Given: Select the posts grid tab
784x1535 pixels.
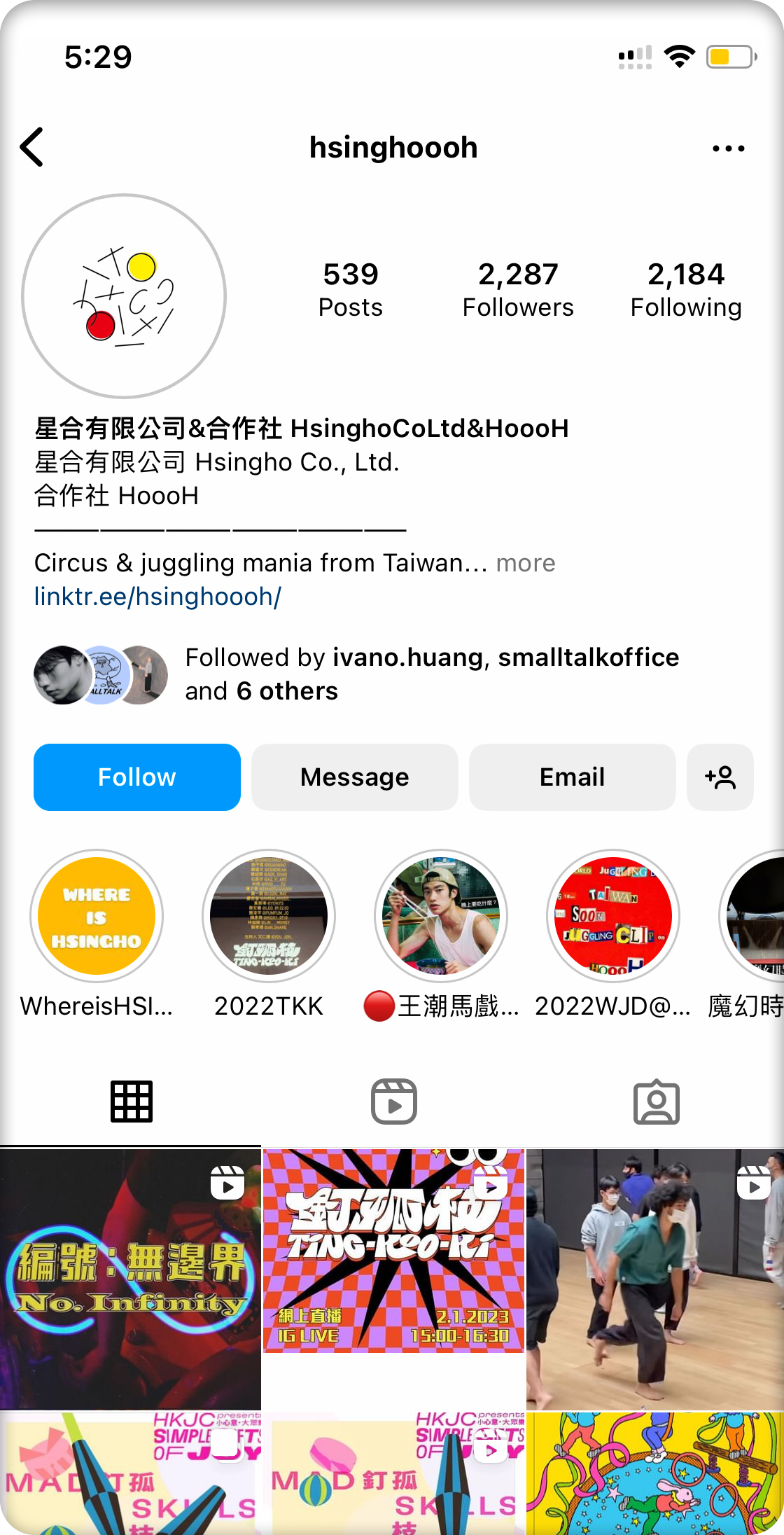Looking at the screenshot, I should pyautogui.click(x=131, y=1102).
